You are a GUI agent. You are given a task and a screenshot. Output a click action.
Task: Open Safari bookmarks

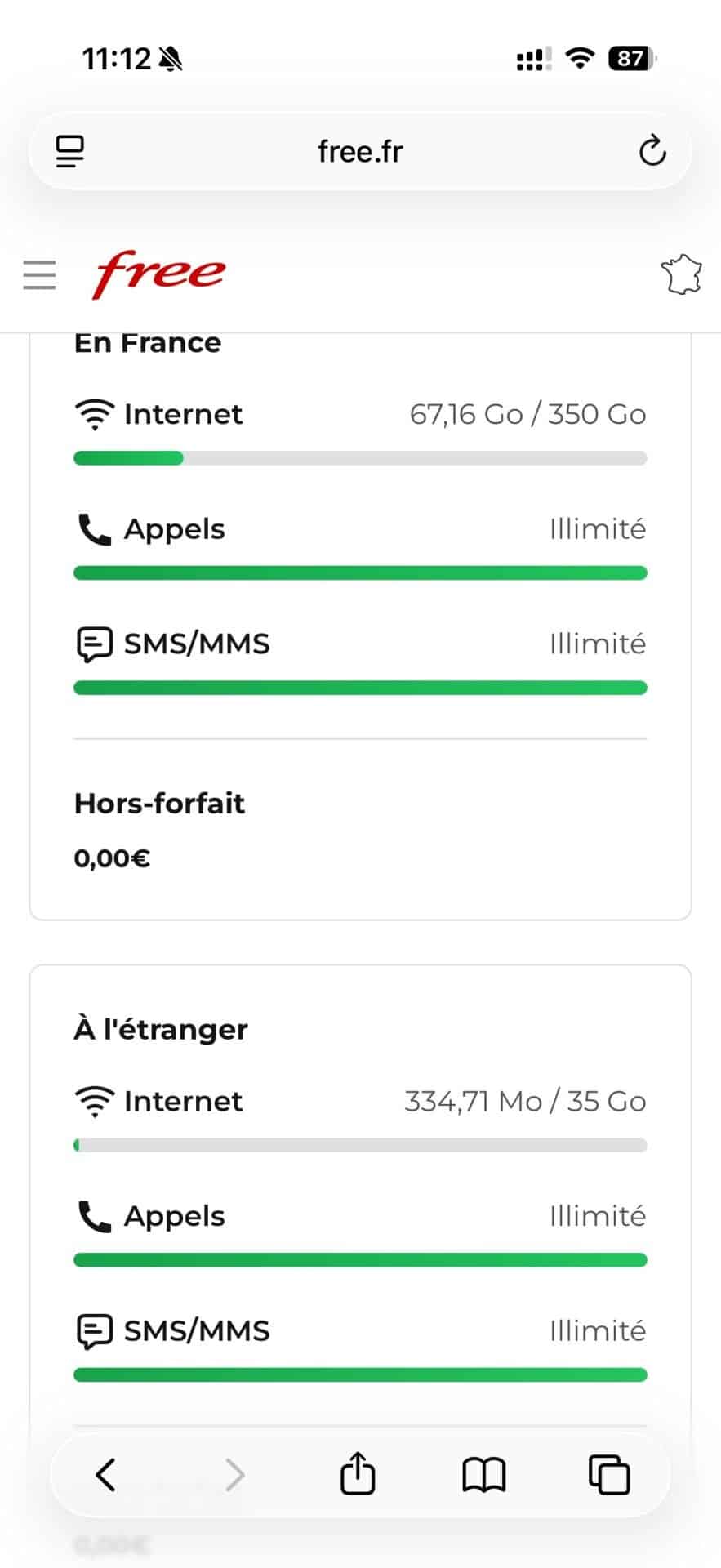click(484, 1475)
